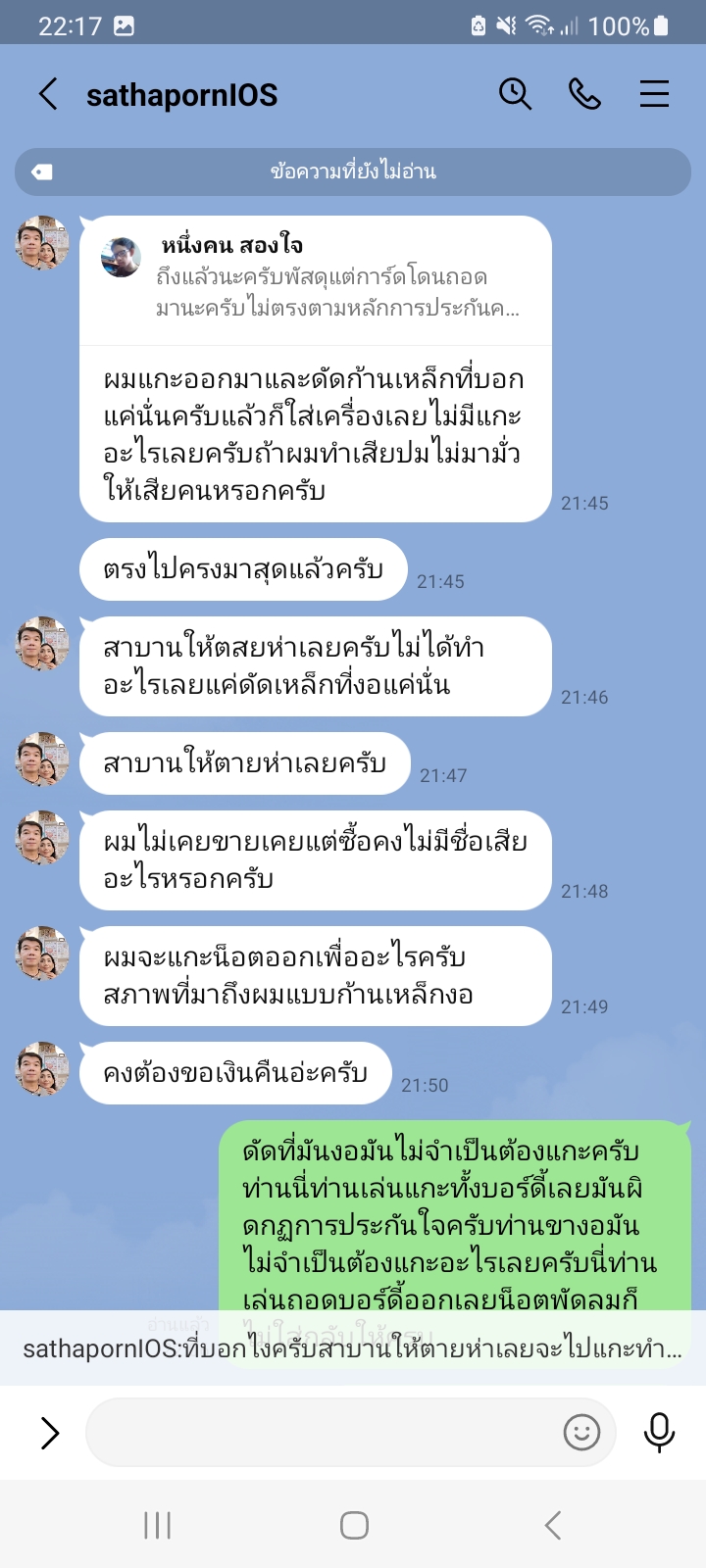
Task: Start a voice call with sathapornIOS
Action: (x=584, y=94)
